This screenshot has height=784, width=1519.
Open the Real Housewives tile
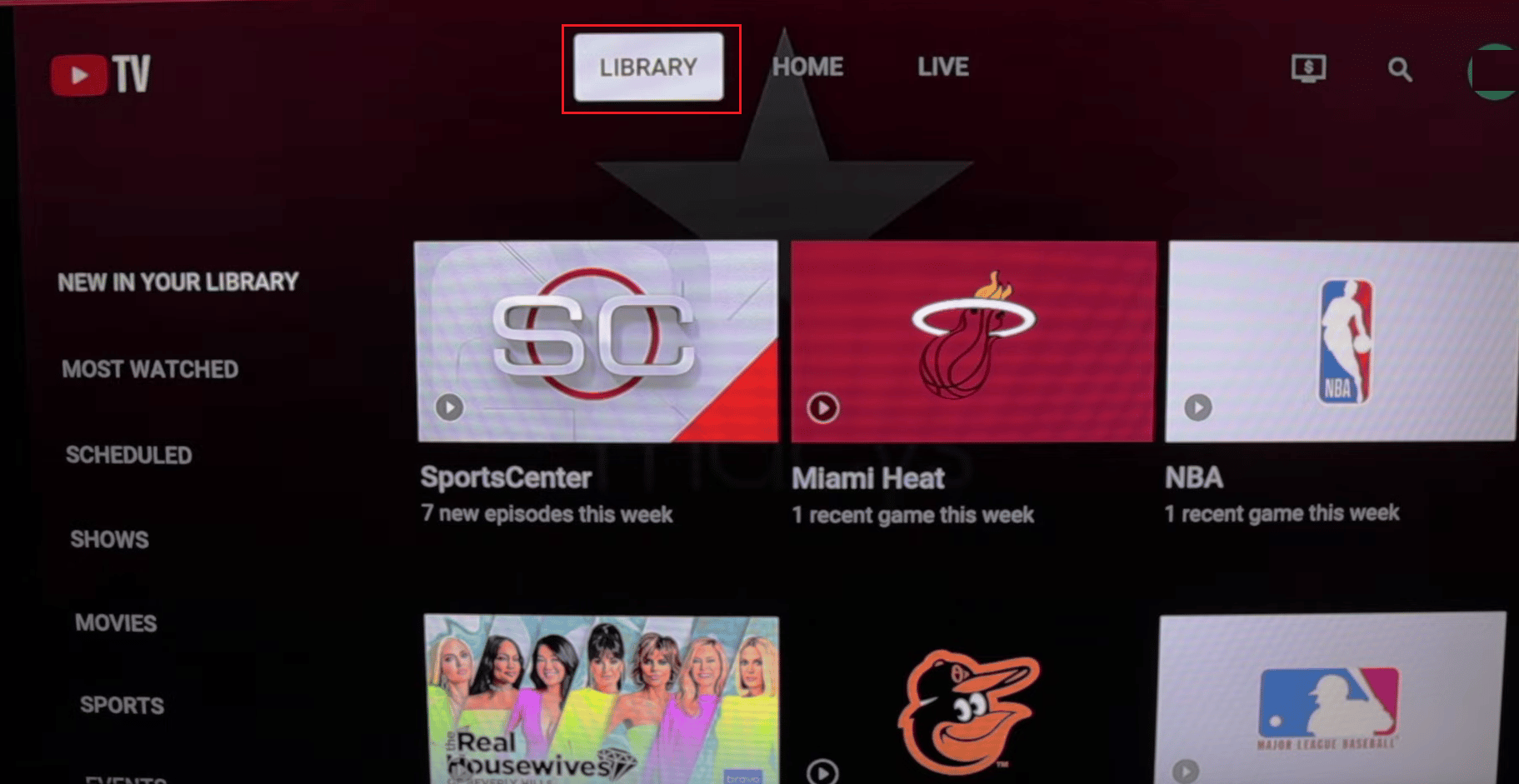601,698
